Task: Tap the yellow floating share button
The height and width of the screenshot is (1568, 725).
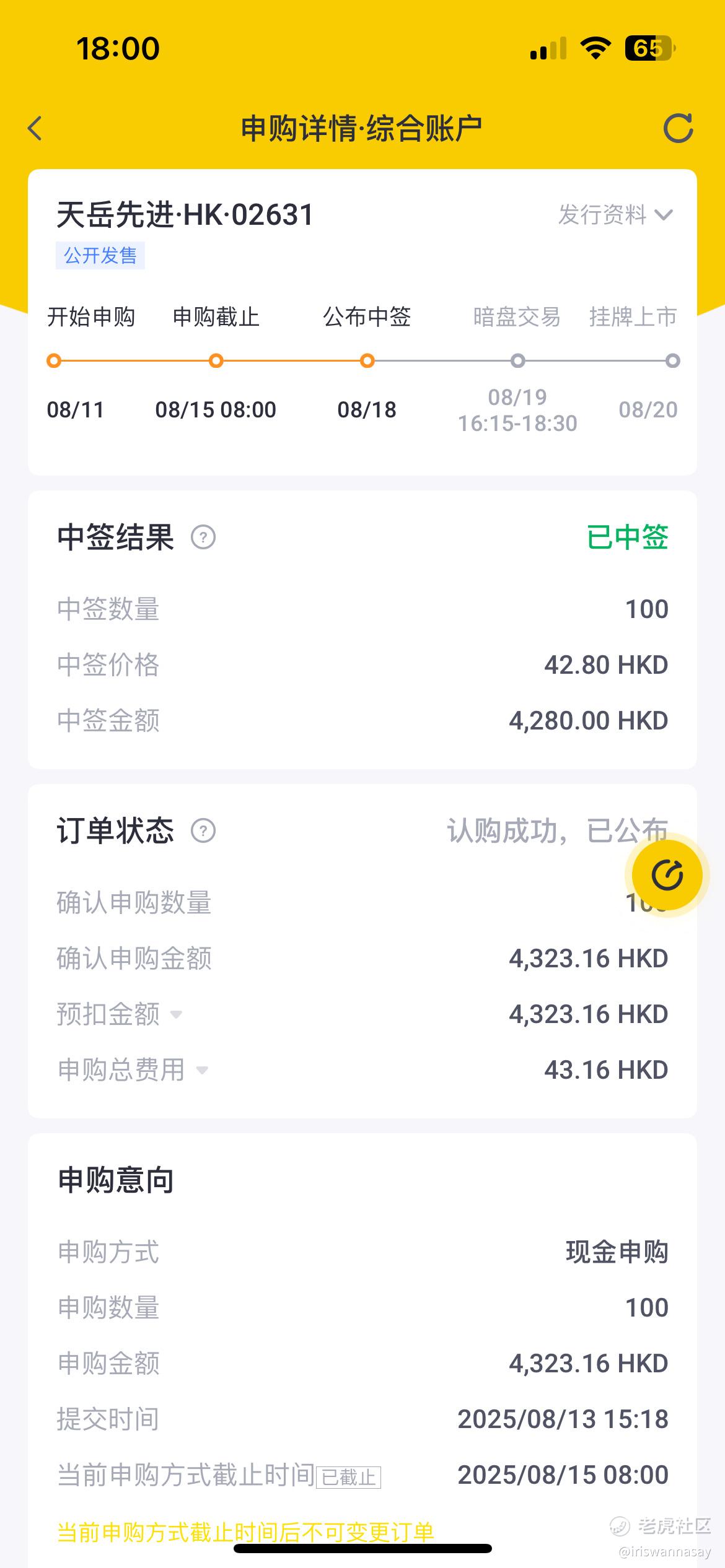Action: click(x=667, y=875)
